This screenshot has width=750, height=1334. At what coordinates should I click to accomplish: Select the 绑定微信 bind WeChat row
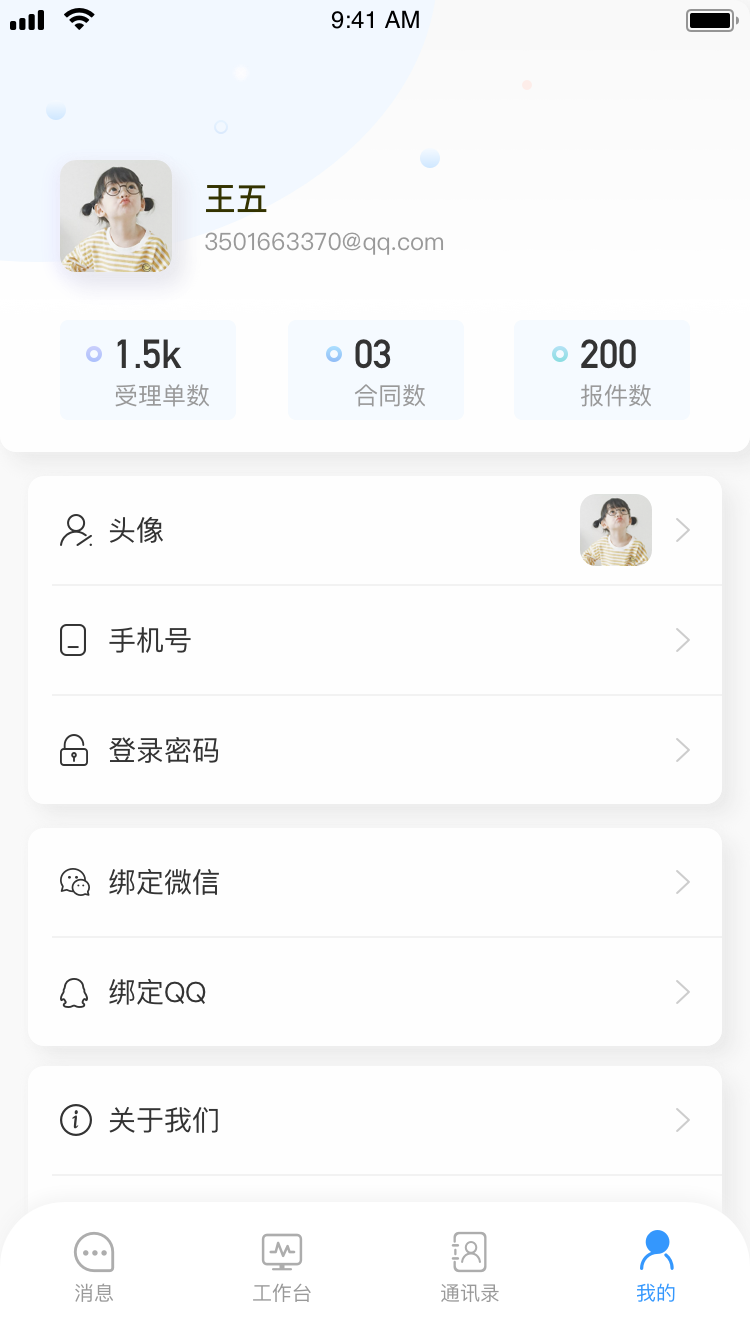[x=375, y=882]
